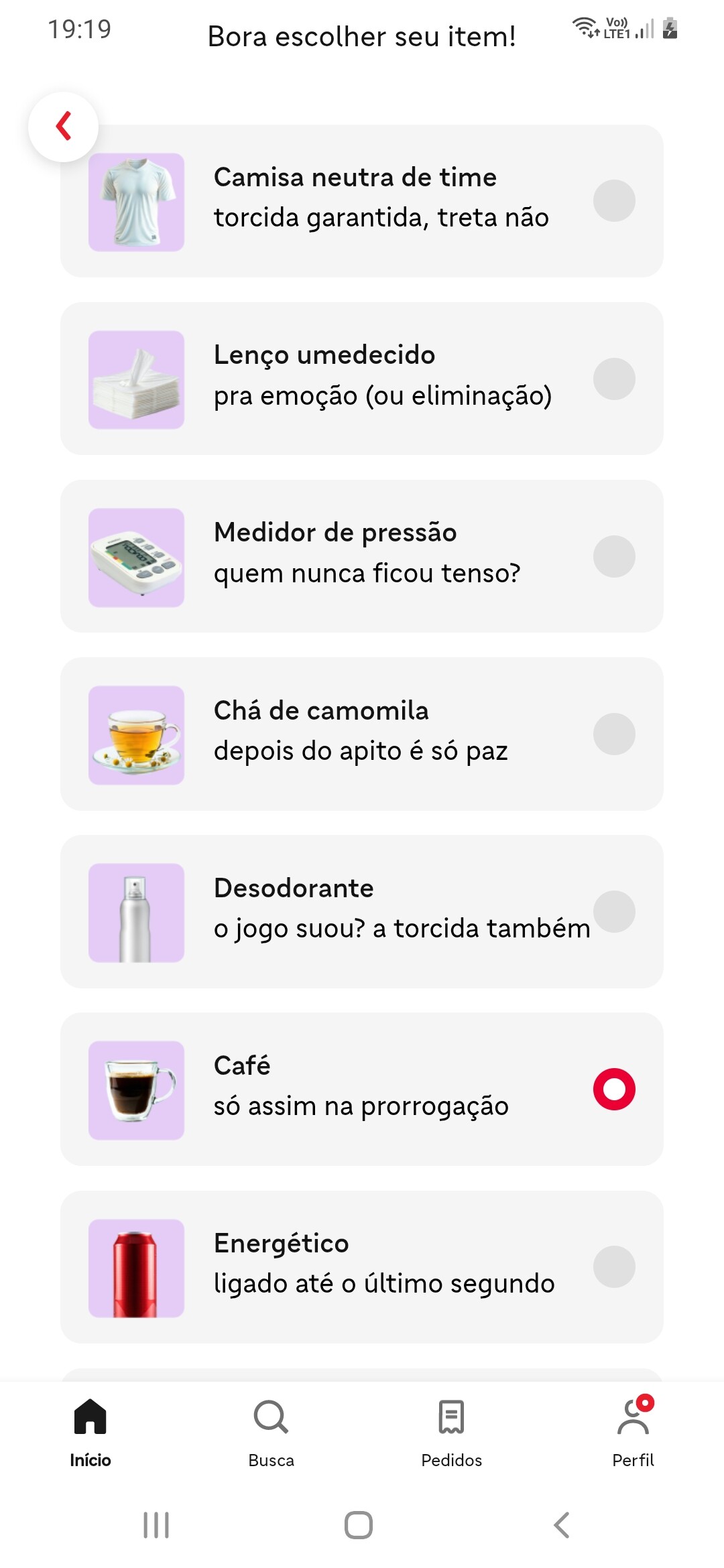Go back with the red arrow button
This screenshot has width=724, height=1568.
(63, 126)
